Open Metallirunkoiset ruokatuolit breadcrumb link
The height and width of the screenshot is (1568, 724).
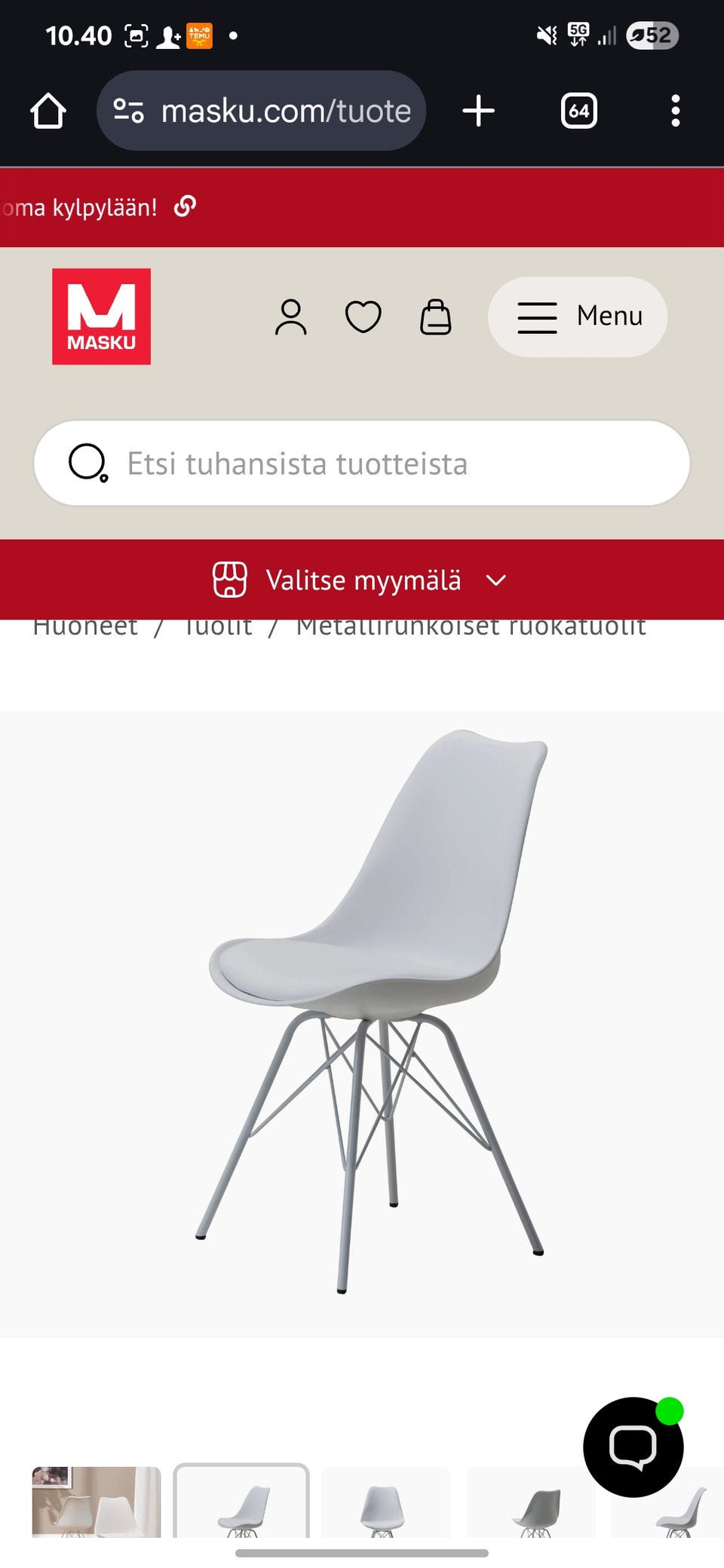pos(471,626)
